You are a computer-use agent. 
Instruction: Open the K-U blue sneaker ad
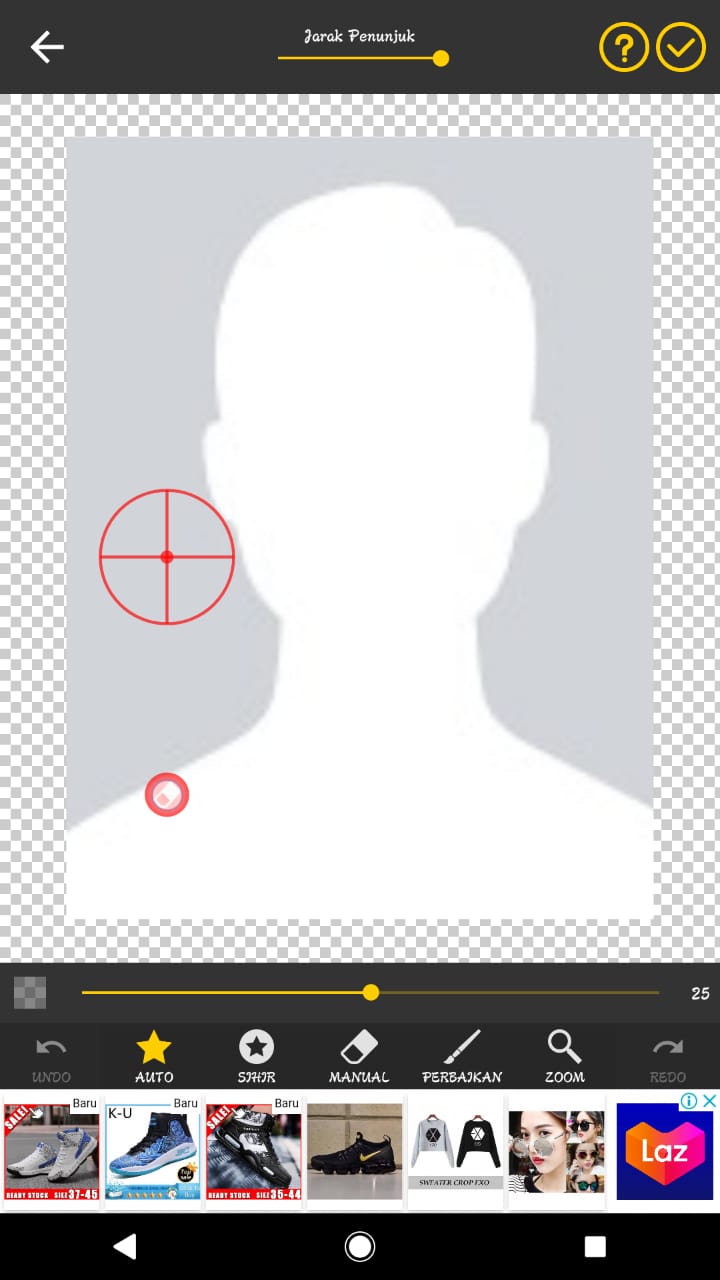point(153,1151)
